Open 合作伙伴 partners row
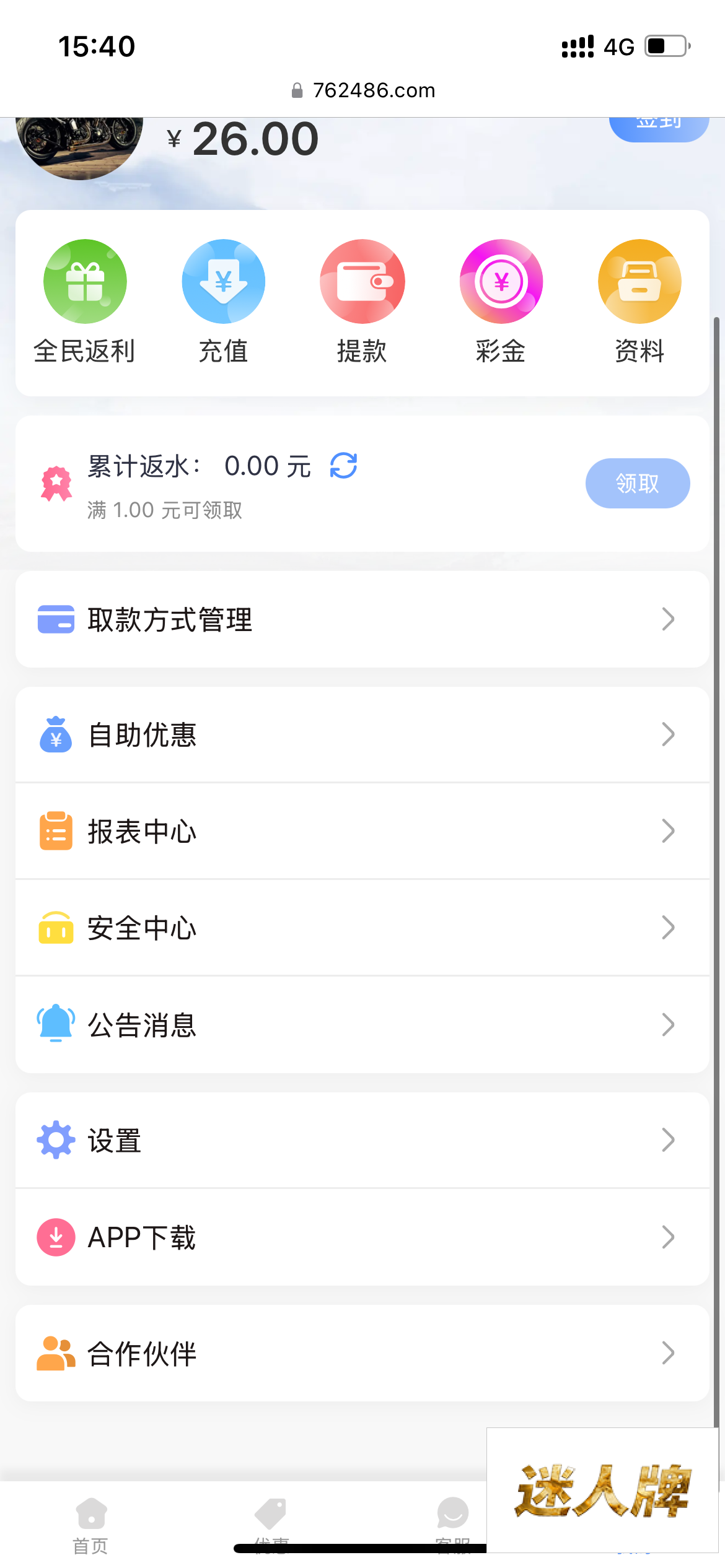Screen dimensions: 725x1568 [362, 1353]
